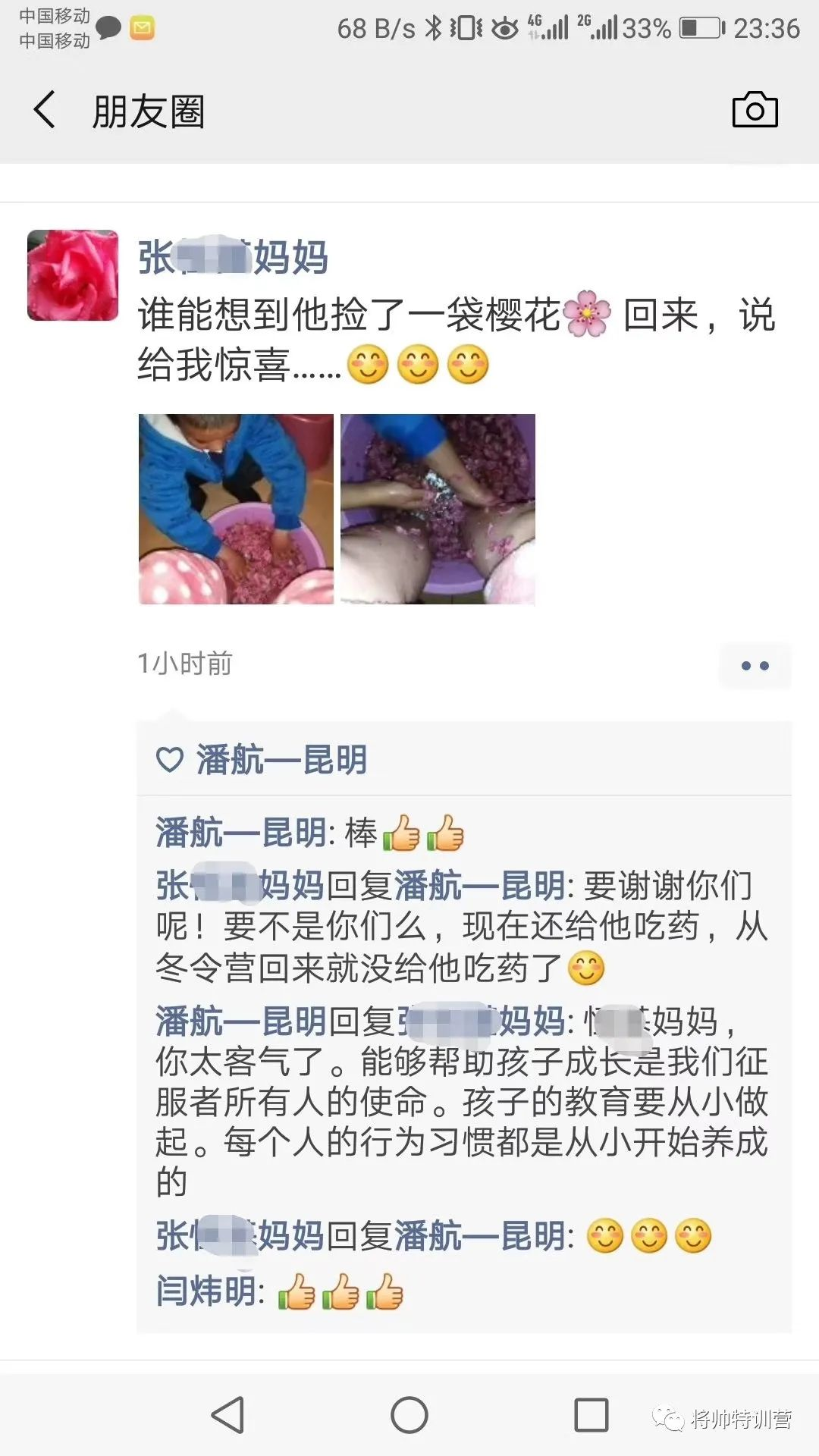Open the camera to post a moment
819x1456 pixels.
755,110
